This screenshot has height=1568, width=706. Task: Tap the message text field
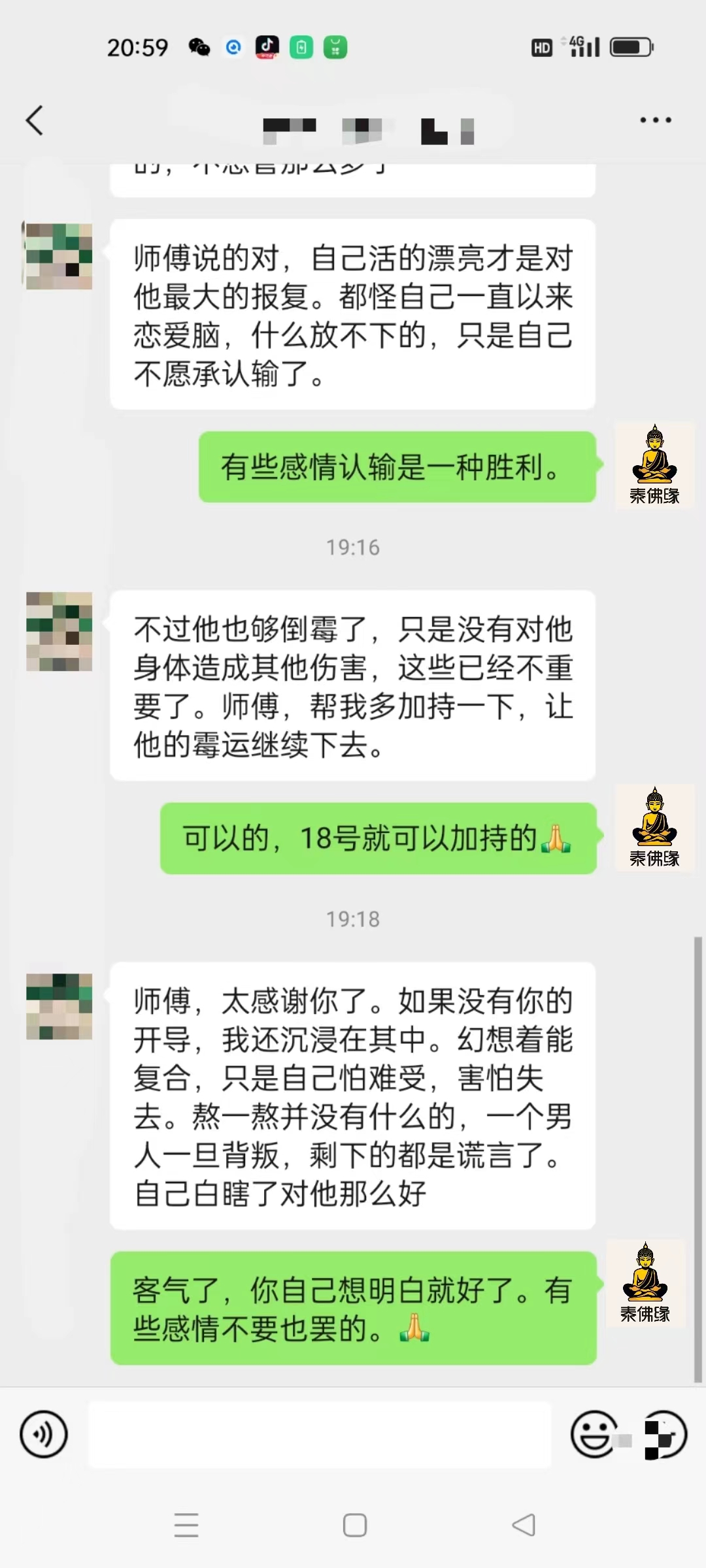(x=319, y=1435)
